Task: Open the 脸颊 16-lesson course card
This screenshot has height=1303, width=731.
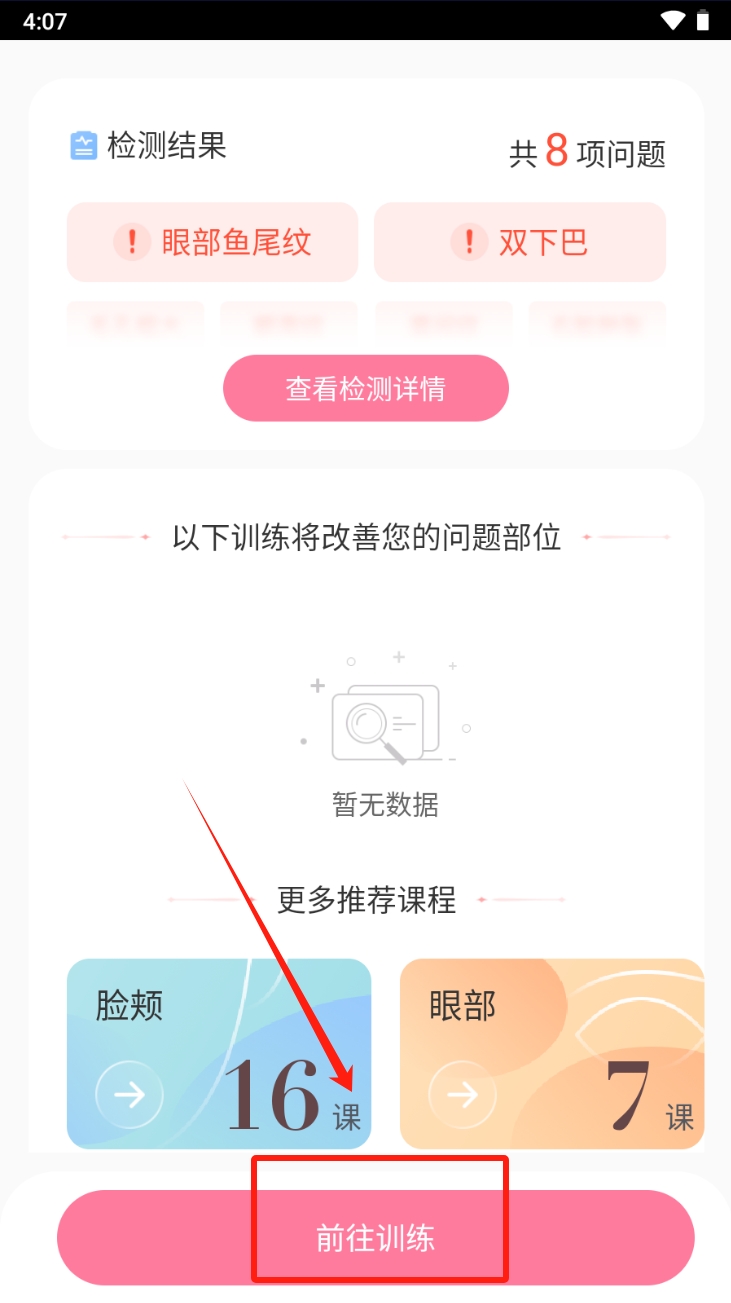Action: pyautogui.click(x=219, y=1053)
